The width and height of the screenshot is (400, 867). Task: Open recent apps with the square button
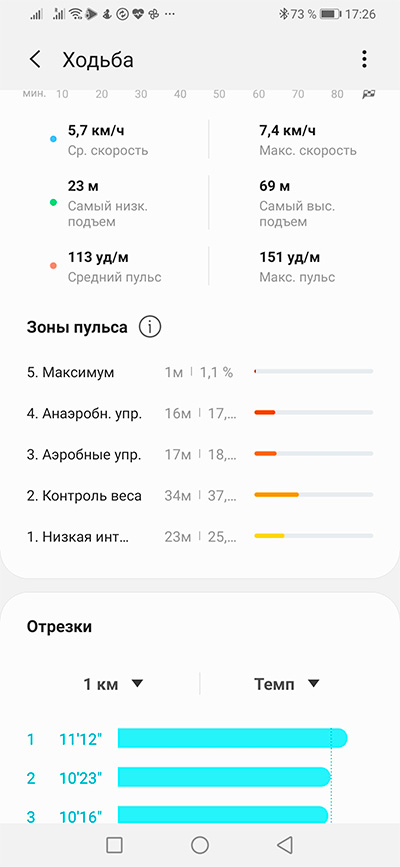(x=114, y=844)
